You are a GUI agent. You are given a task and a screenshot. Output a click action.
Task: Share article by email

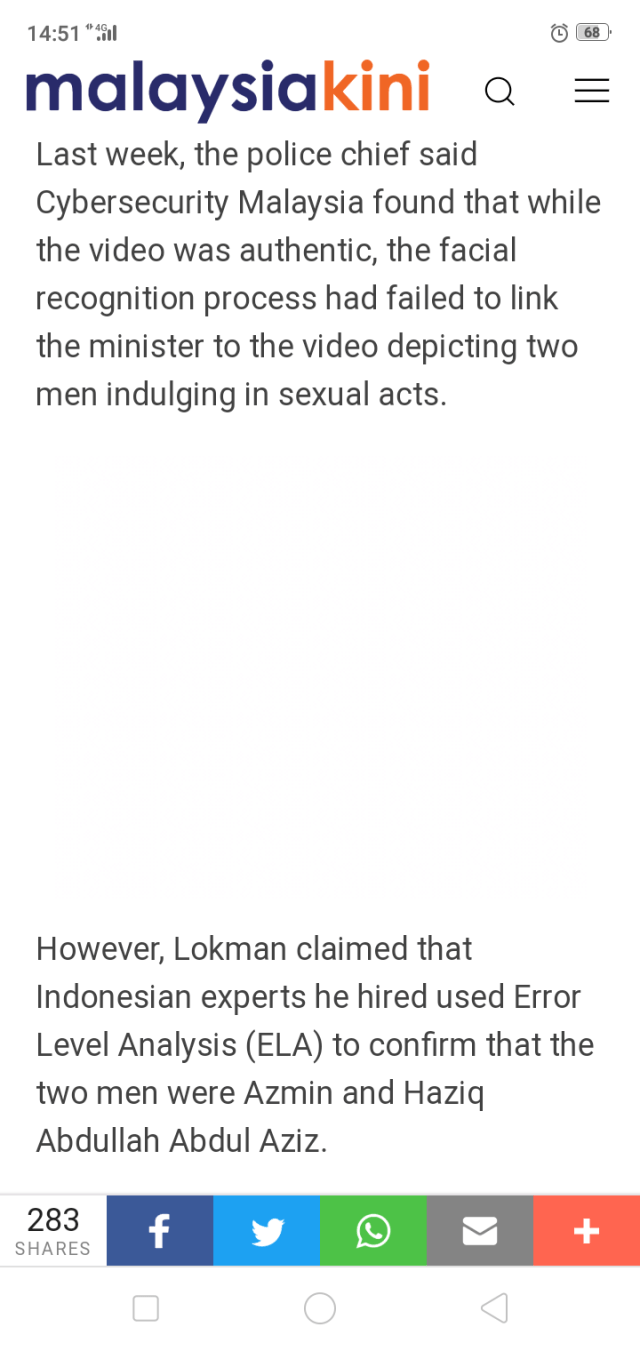(480, 1231)
